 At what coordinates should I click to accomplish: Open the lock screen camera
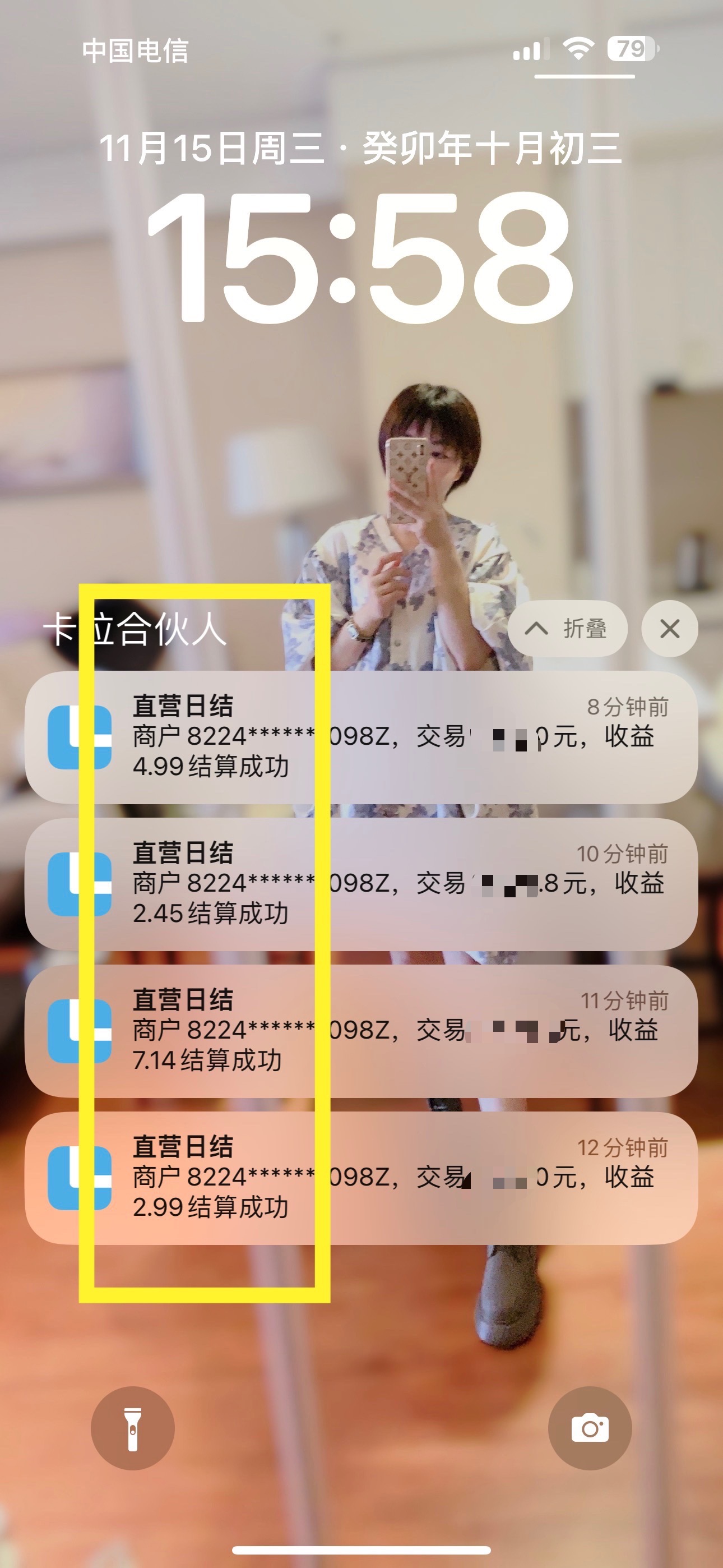(x=589, y=1428)
